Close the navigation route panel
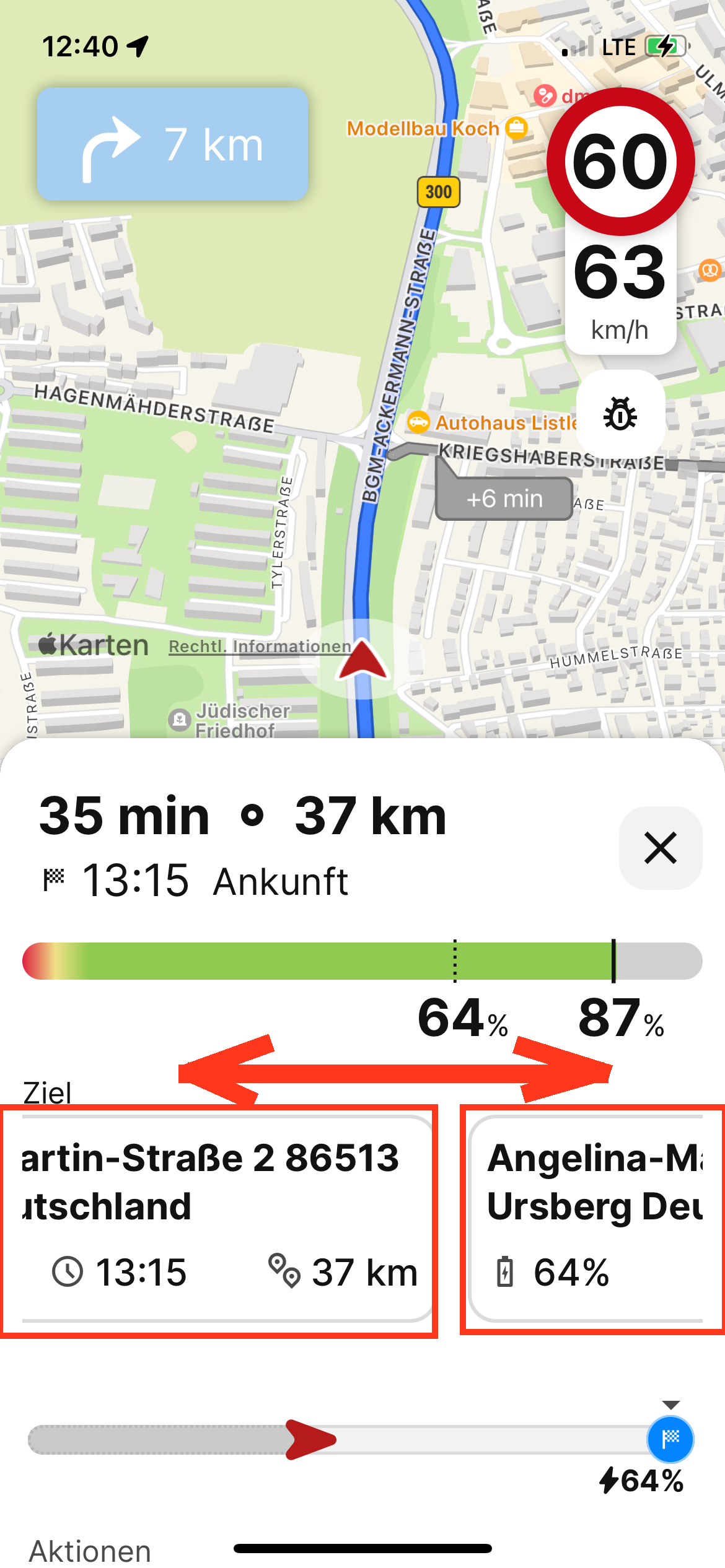Viewport: 725px width, 1568px height. (x=660, y=848)
